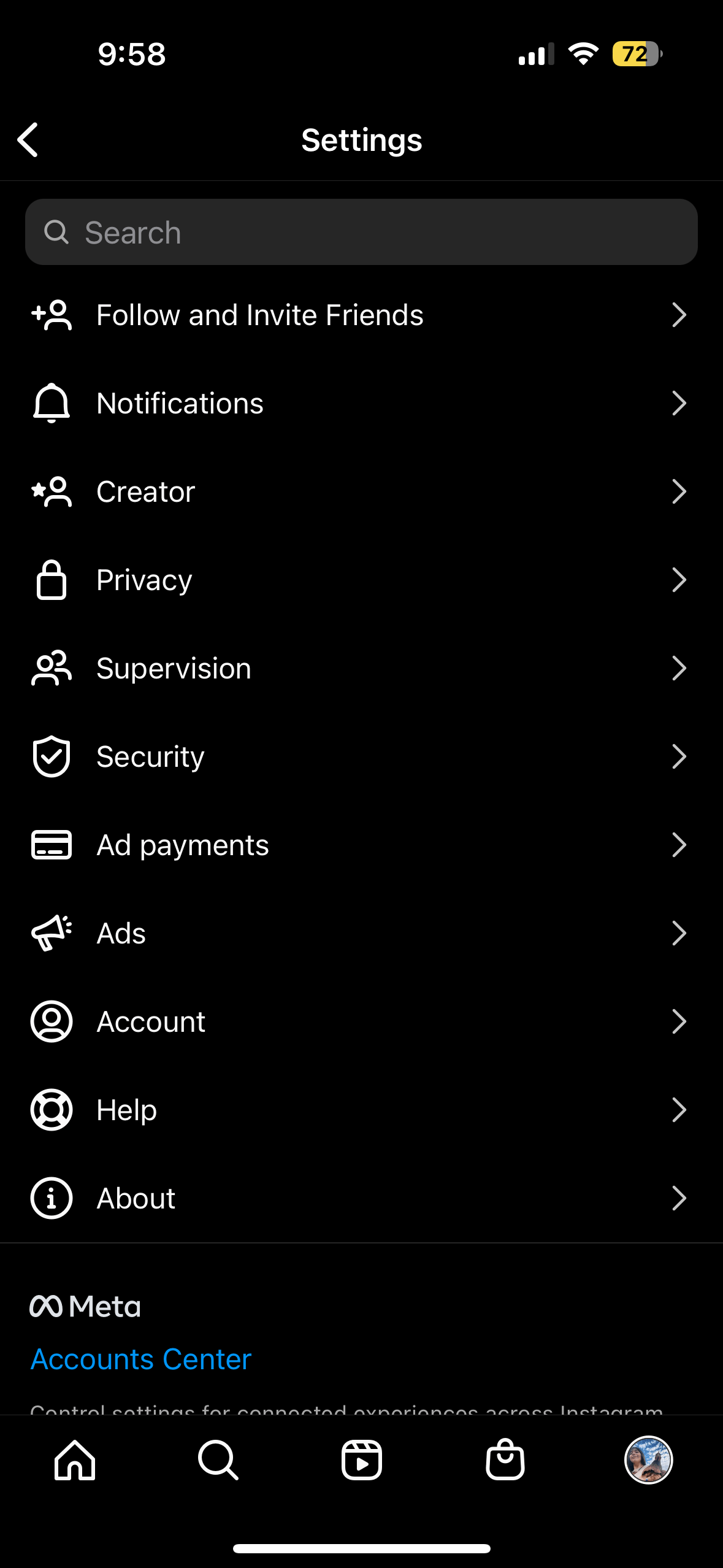723x1568 pixels.
Task: Switch to the Shop tab
Action: [505, 1460]
